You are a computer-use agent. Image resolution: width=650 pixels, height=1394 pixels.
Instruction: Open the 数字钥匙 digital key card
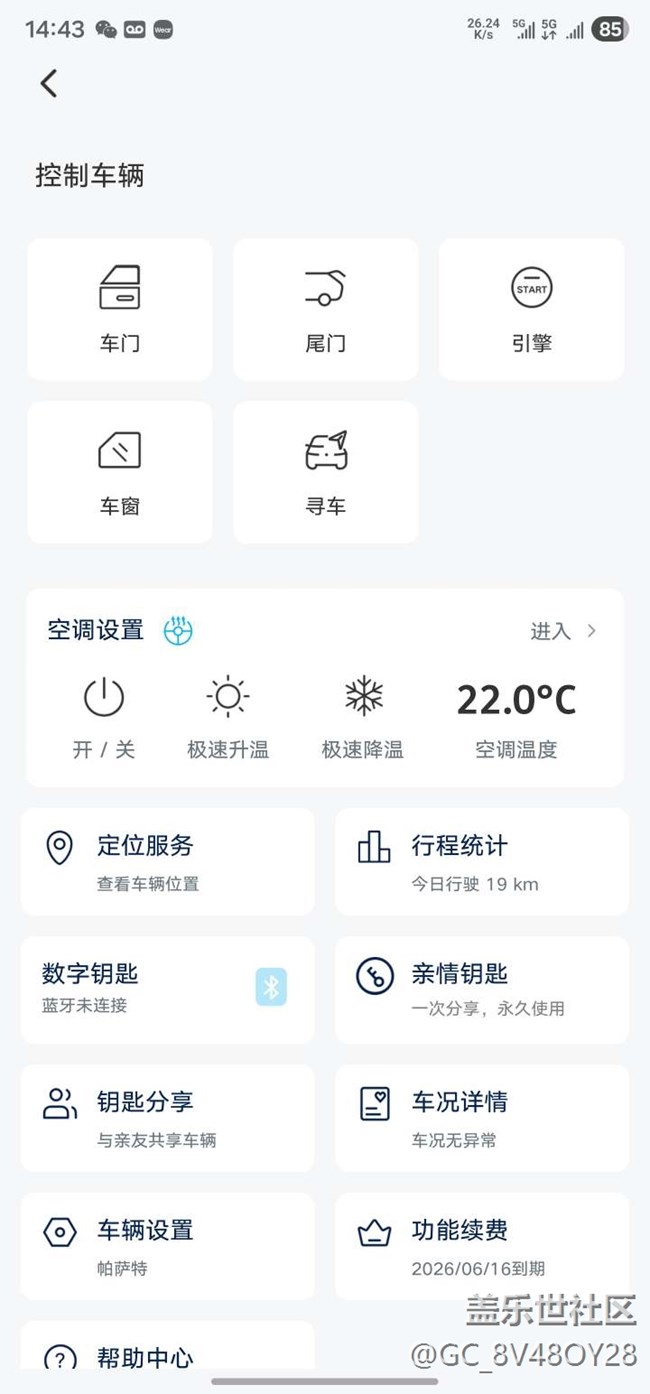(x=167, y=989)
